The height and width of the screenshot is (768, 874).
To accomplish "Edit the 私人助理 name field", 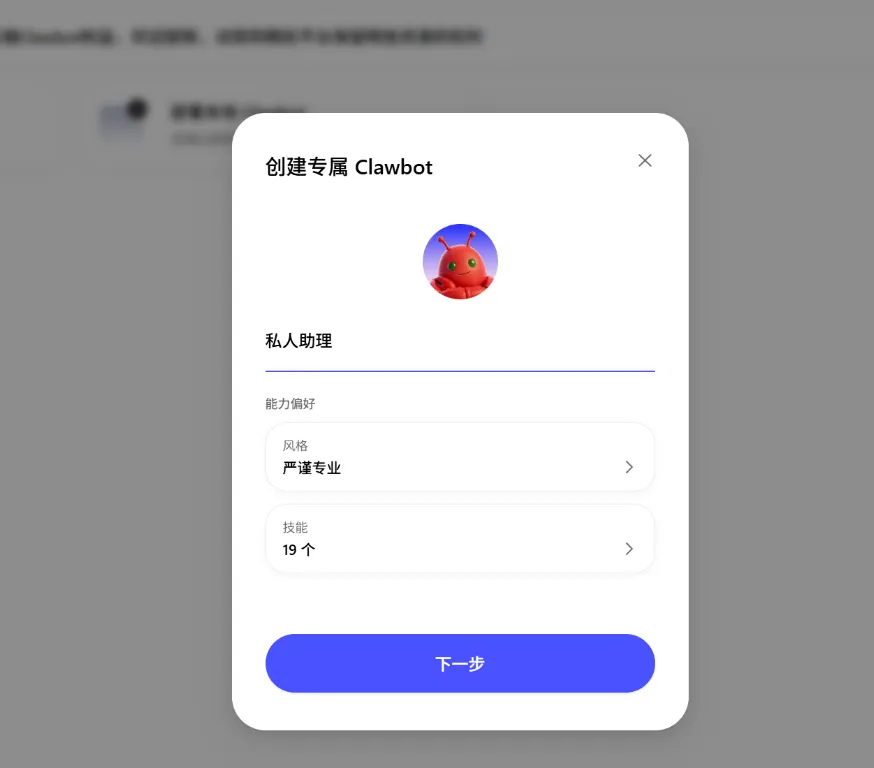I will coord(459,342).
